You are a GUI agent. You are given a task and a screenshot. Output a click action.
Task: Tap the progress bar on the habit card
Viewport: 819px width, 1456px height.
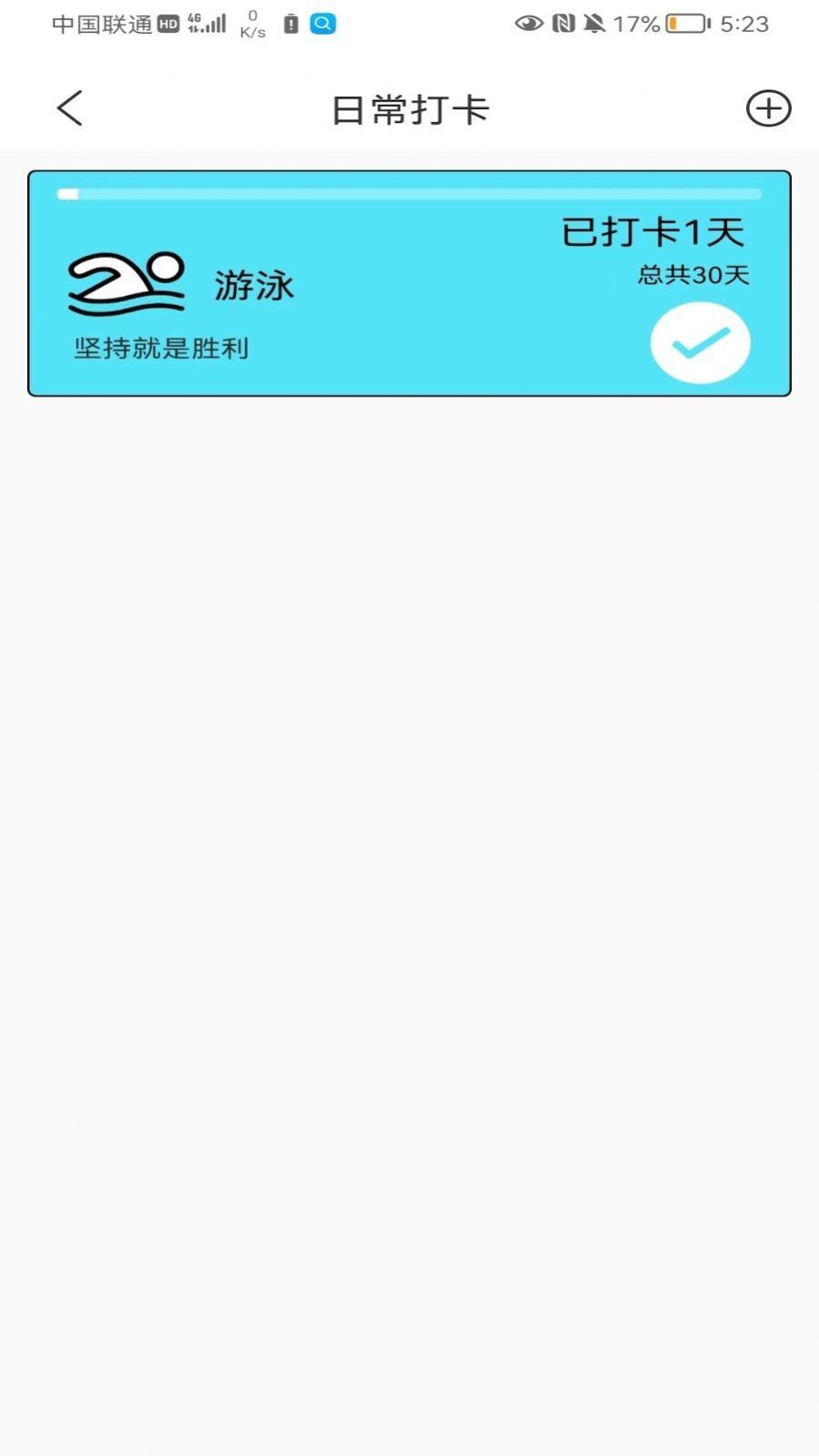(x=409, y=194)
